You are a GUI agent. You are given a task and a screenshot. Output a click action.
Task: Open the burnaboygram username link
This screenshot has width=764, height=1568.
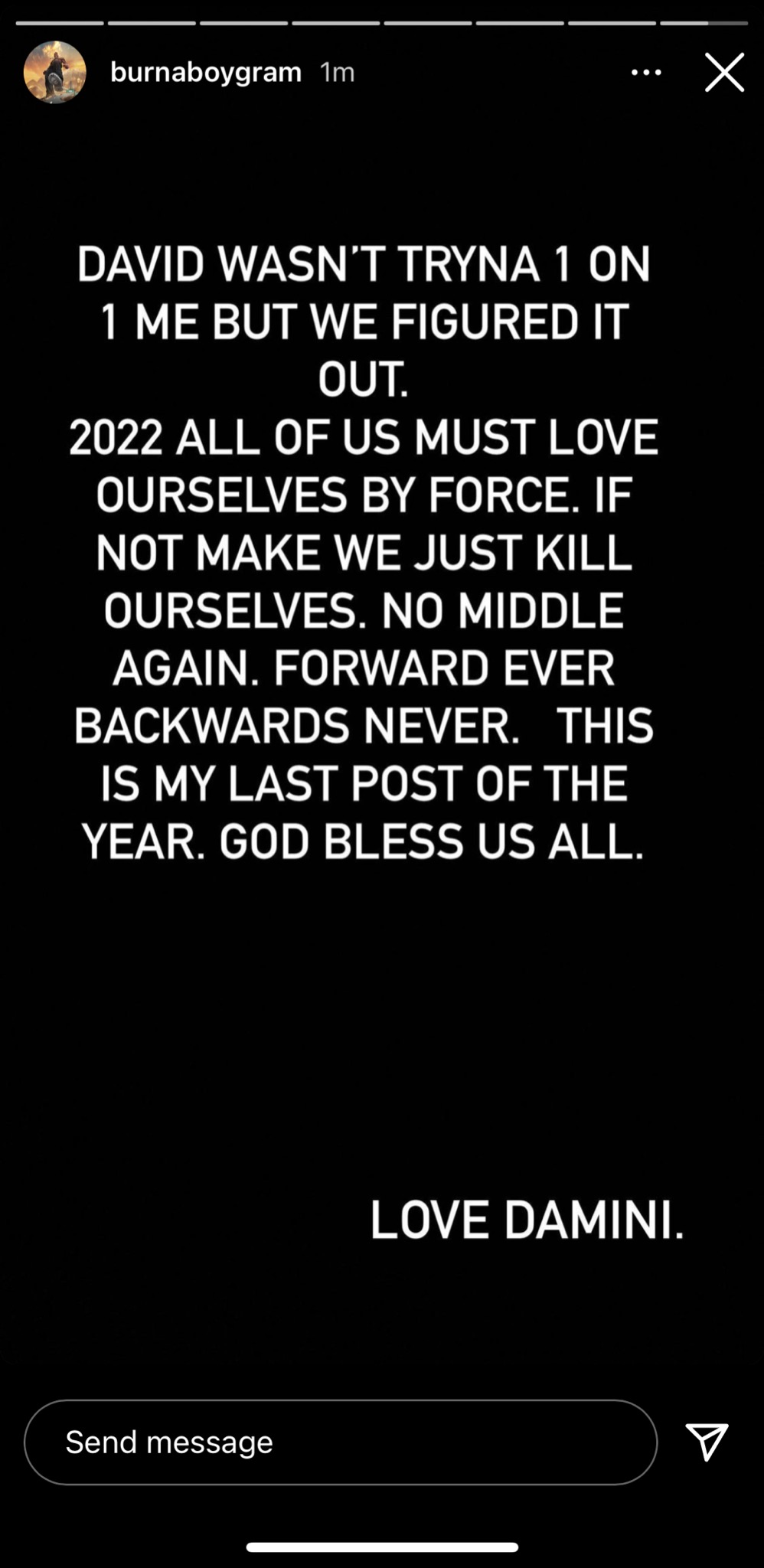206,72
